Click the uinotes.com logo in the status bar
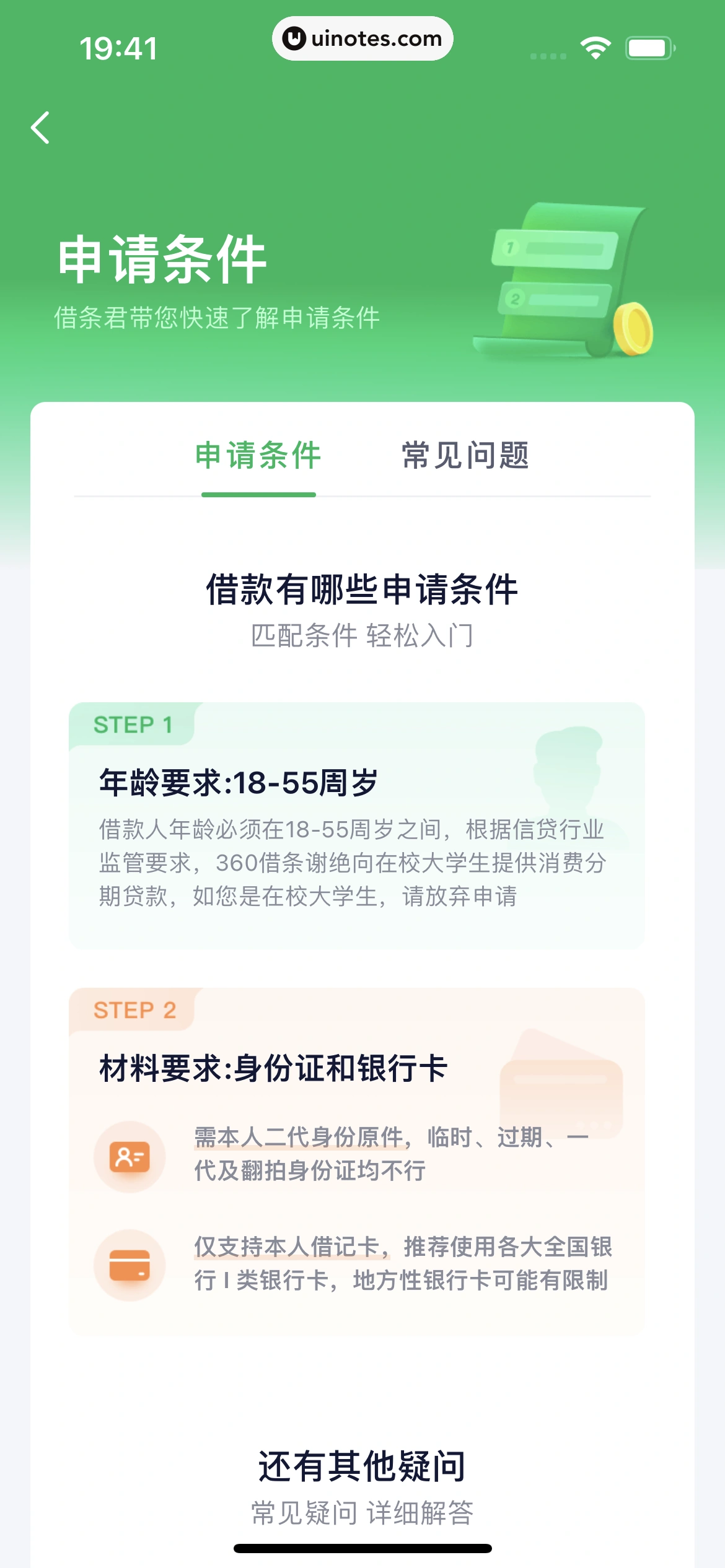The image size is (725, 1568). (362, 38)
